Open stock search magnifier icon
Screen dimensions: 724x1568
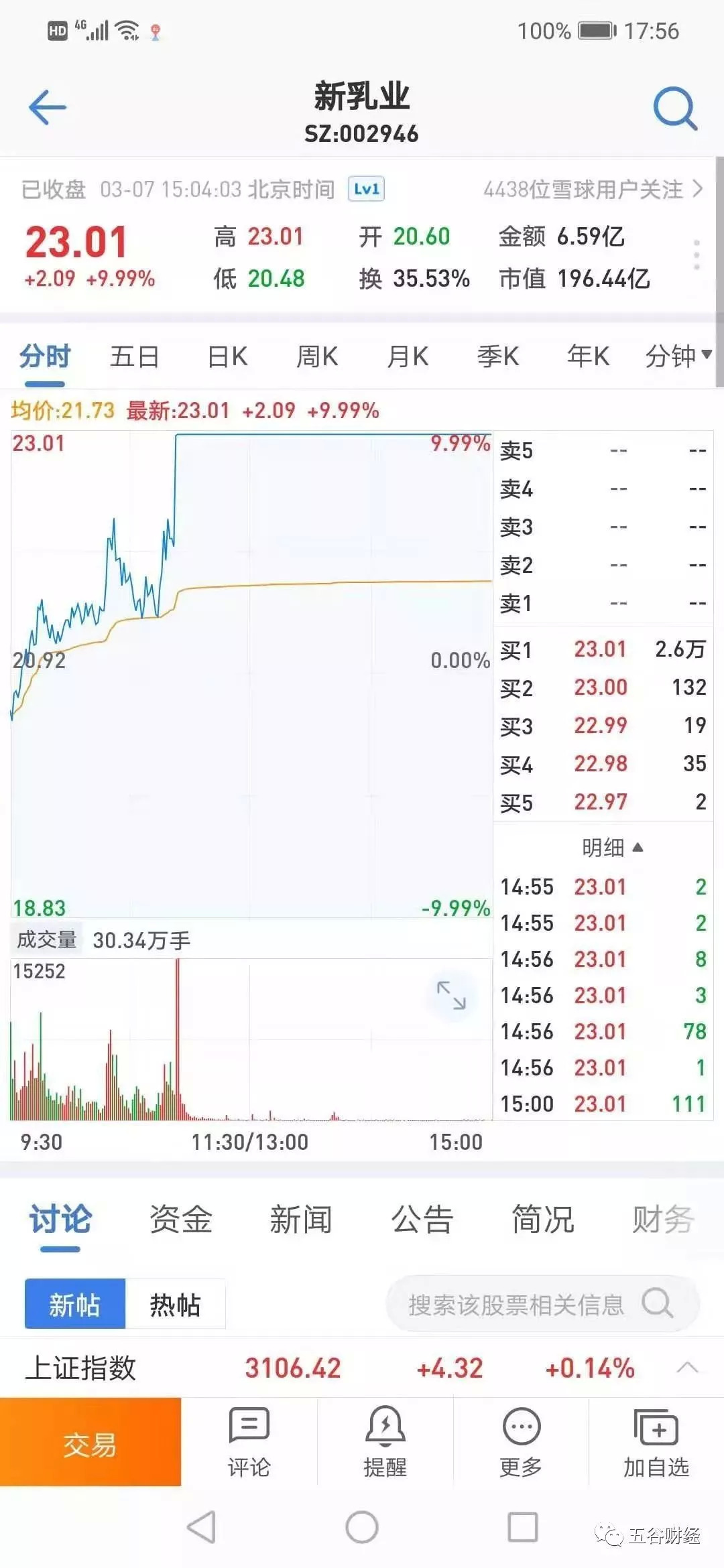(674, 107)
